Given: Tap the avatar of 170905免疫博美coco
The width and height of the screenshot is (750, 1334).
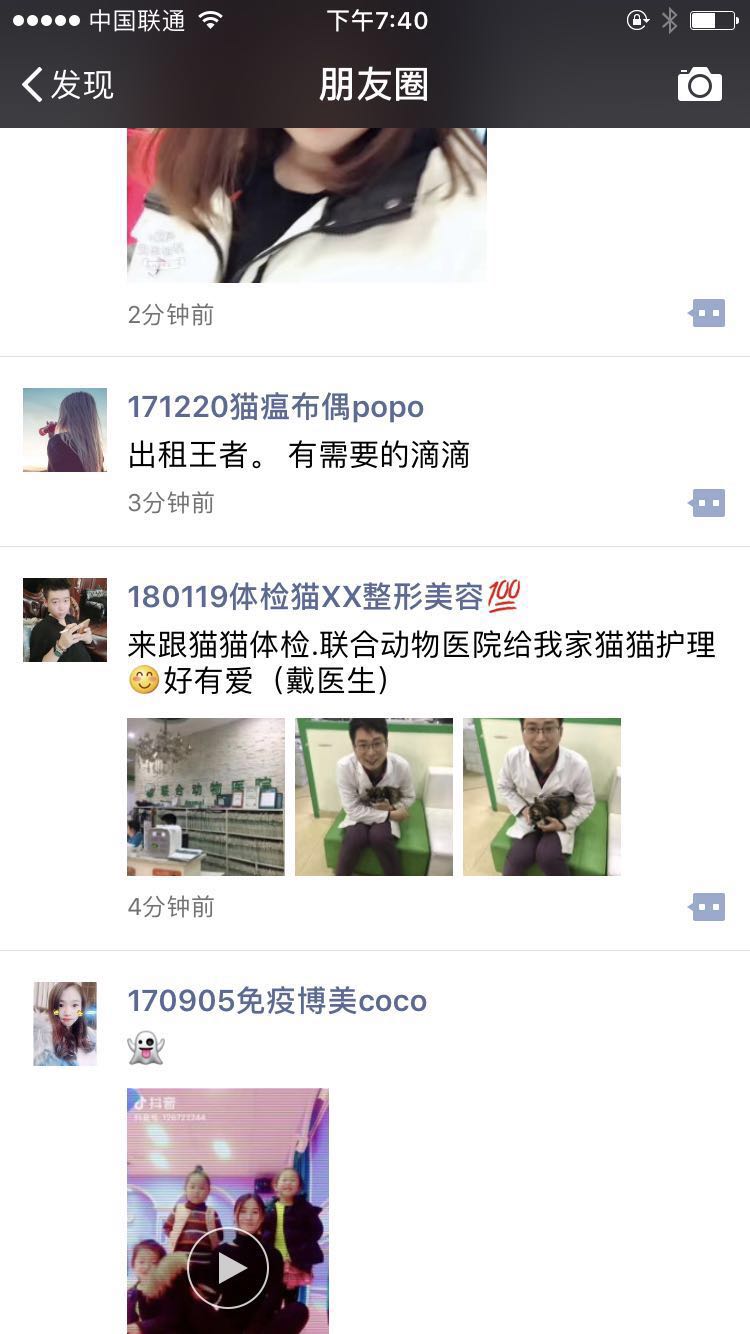Looking at the screenshot, I should click(65, 1024).
